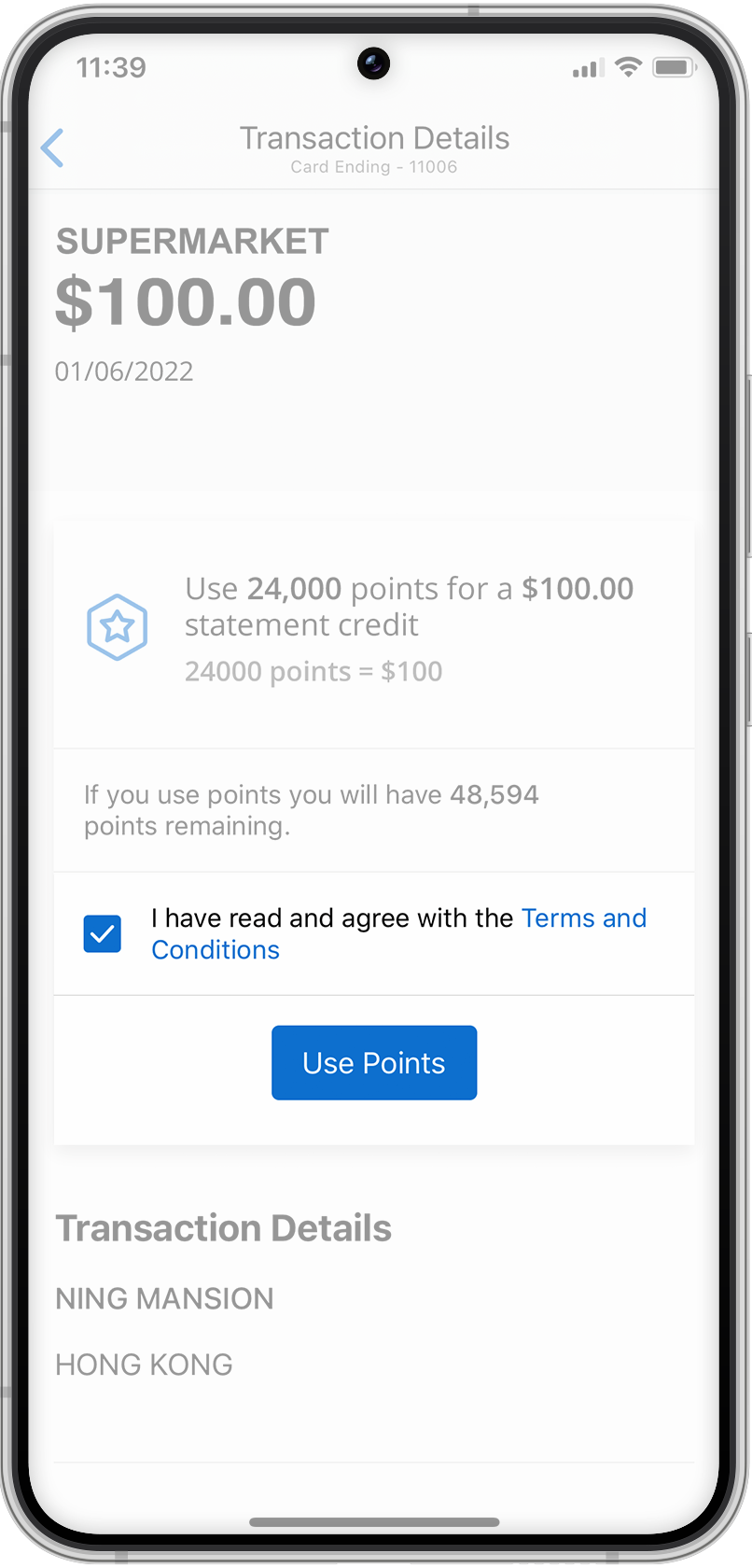The image size is (752, 1568).
Task: Tap the Use Points button
Action: pos(374,1063)
